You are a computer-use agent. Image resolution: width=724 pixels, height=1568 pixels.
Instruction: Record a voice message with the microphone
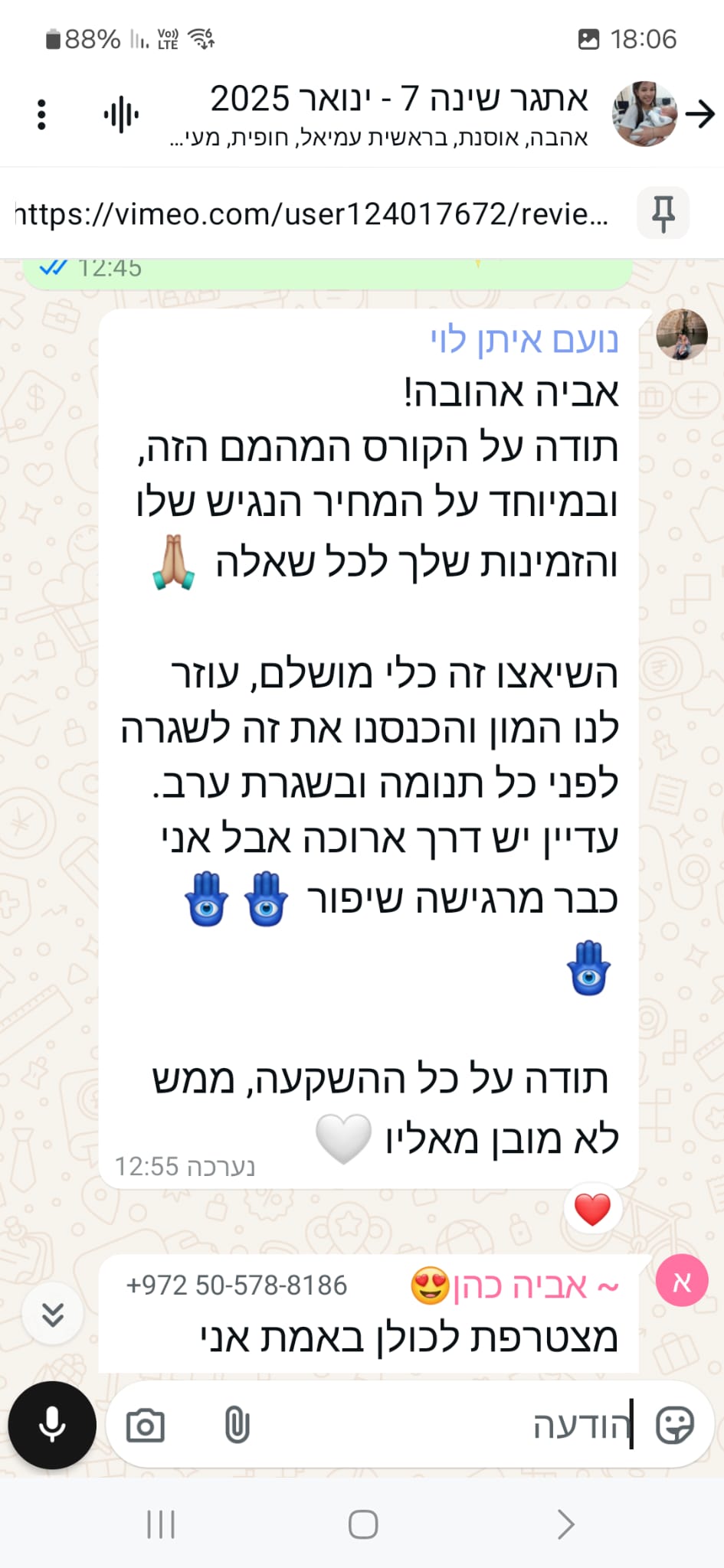click(x=52, y=1425)
